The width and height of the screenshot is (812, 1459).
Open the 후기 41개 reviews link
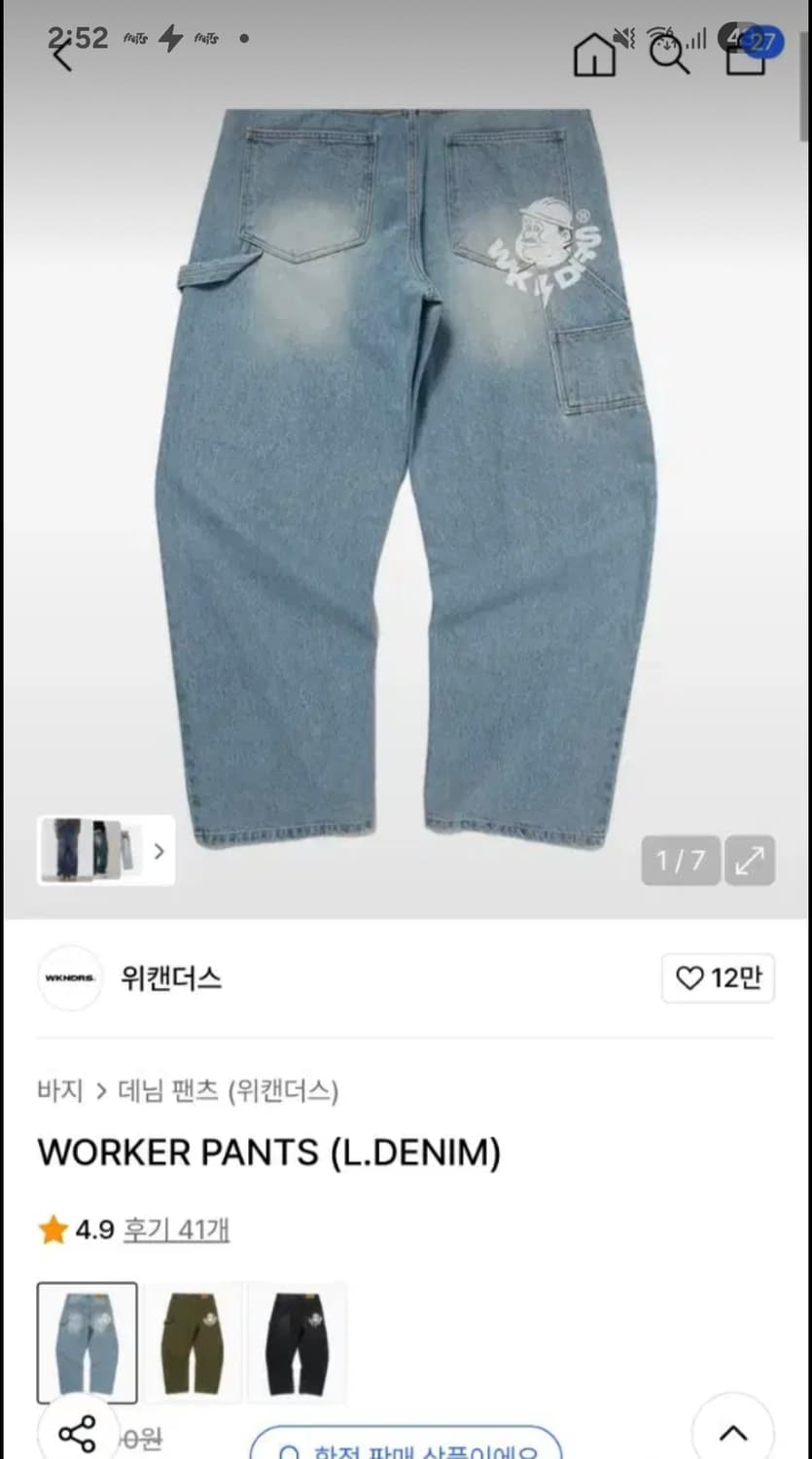[176, 1229]
